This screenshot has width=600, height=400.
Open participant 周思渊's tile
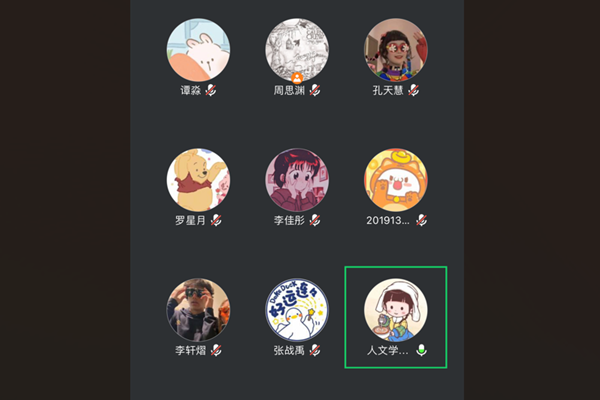tap(297, 51)
